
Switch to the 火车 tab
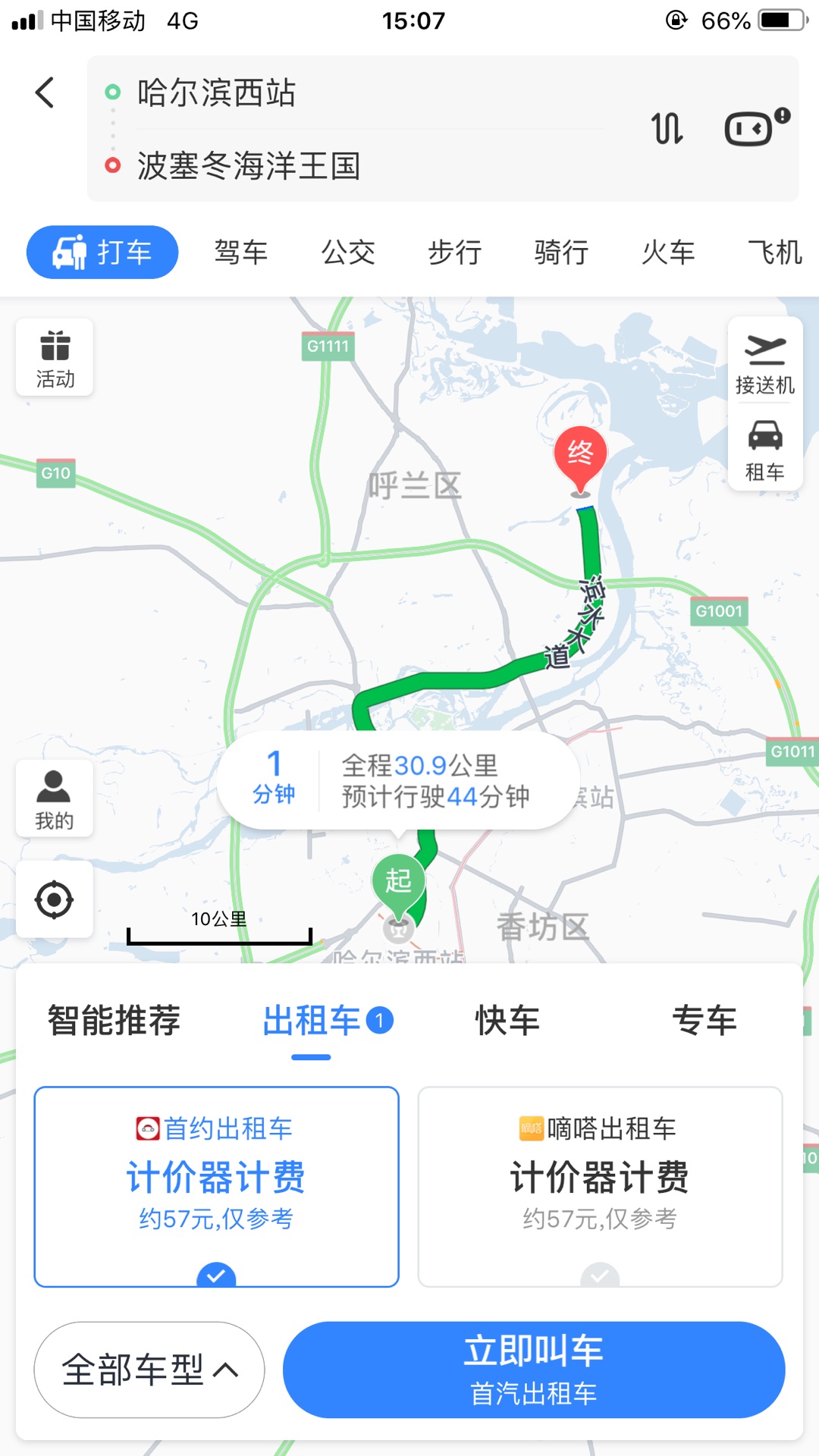pos(668,253)
